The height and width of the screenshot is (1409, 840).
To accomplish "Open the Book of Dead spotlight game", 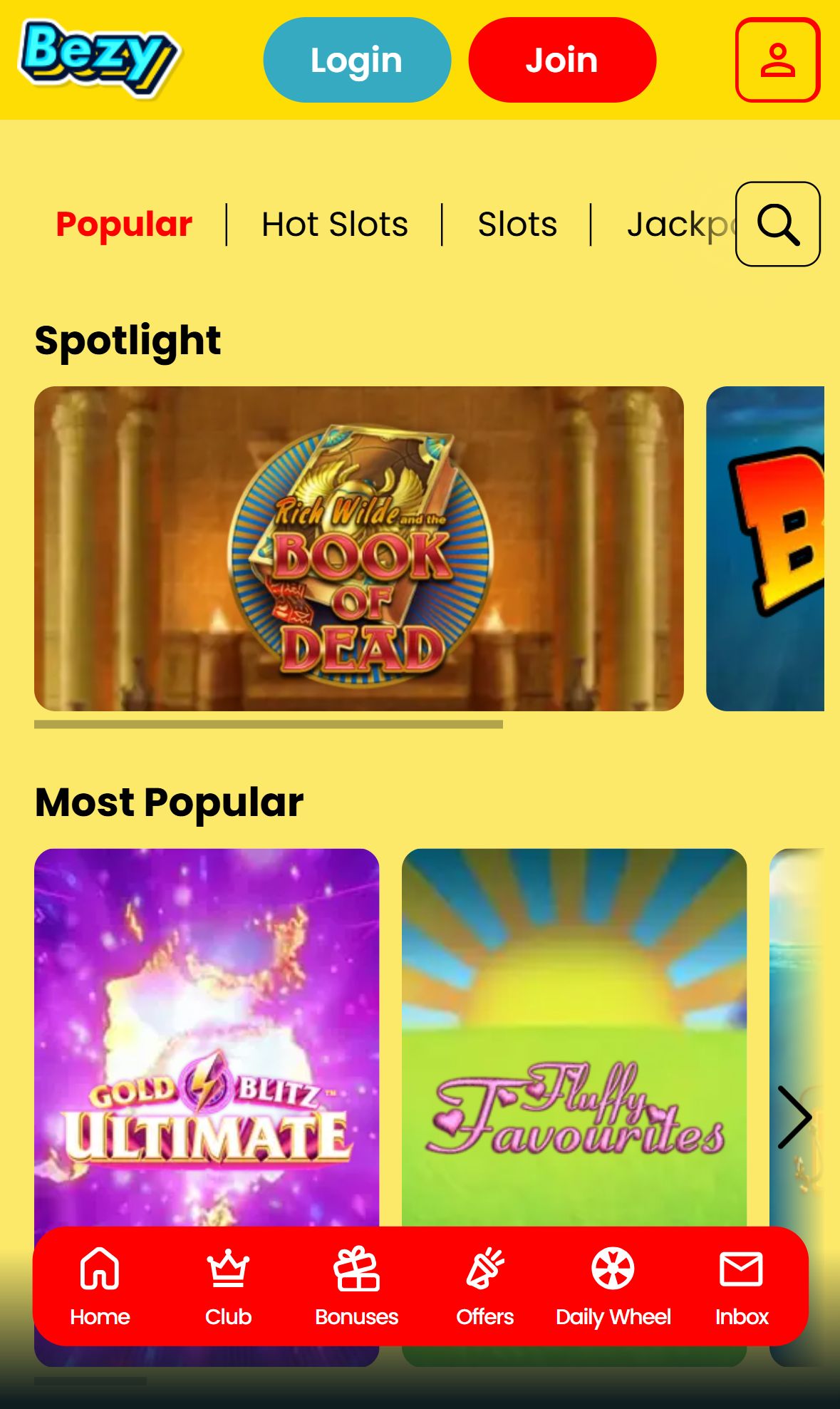I will 359,548.
